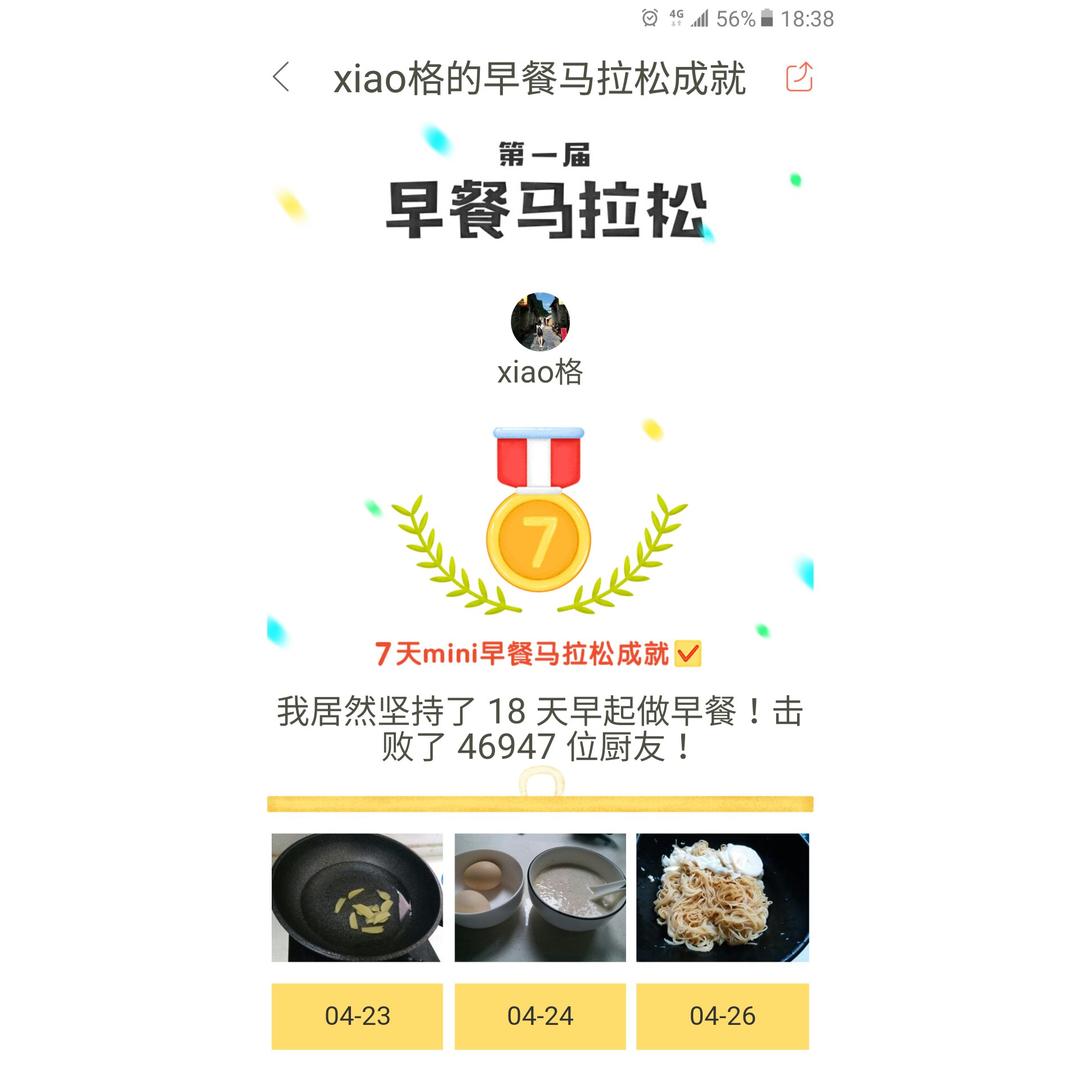Image resolution: width=1080 pixels, height=1080 pixels.
Task: Share the breakfast marathon achievement
Action: [x=799, y=77]
